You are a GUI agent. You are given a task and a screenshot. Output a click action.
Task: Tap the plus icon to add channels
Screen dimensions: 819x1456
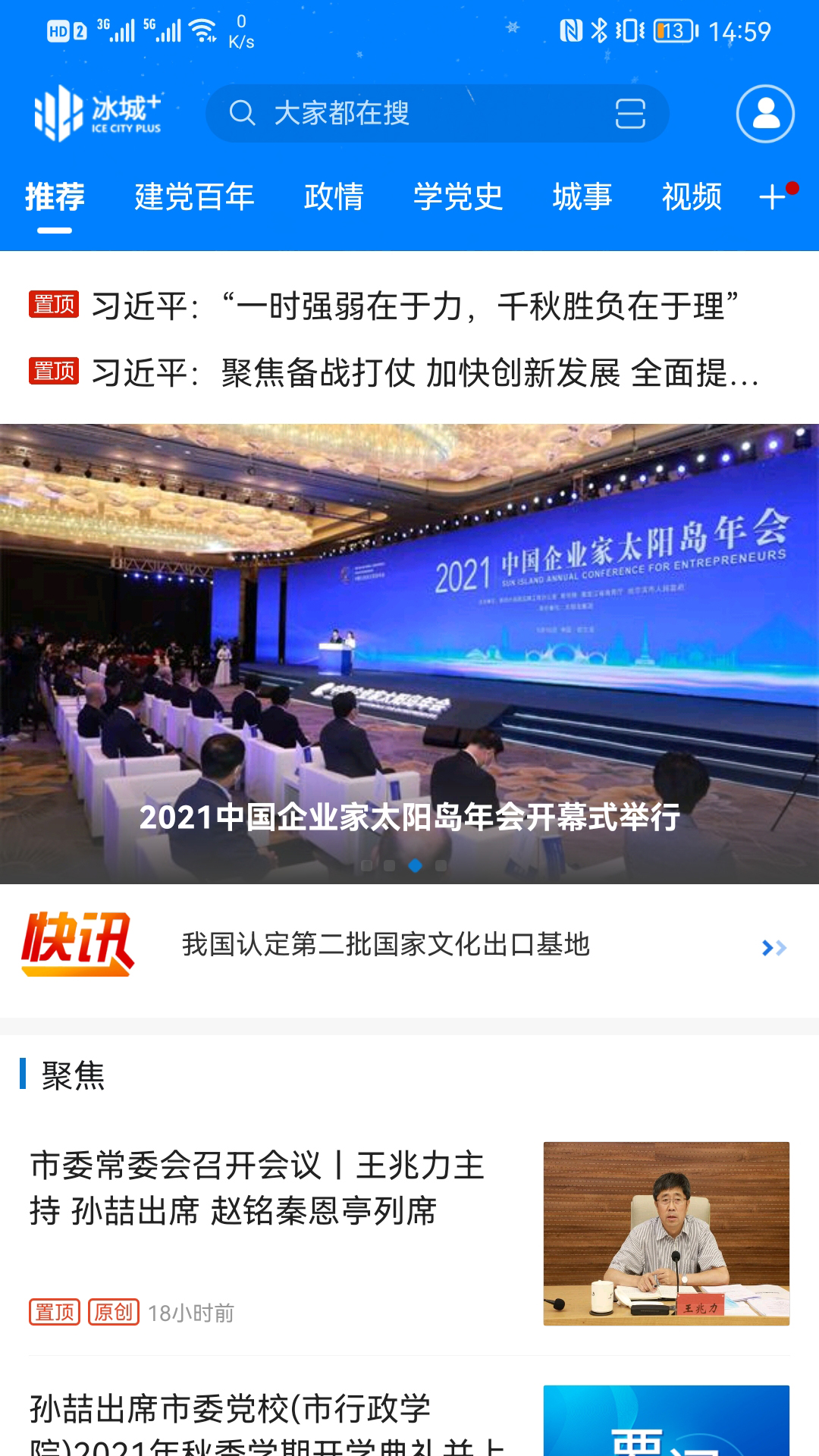pos(773,197)
